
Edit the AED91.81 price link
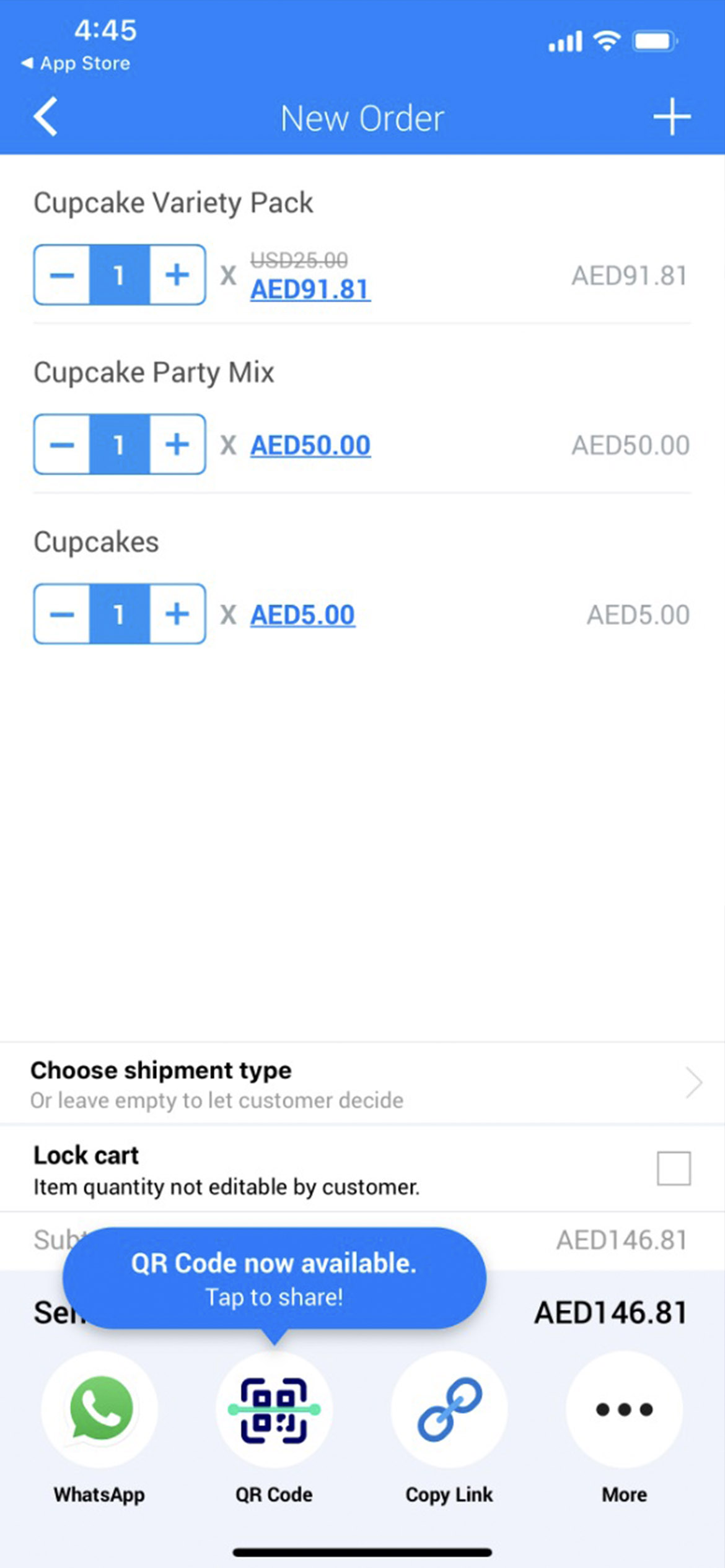point(310,289)
